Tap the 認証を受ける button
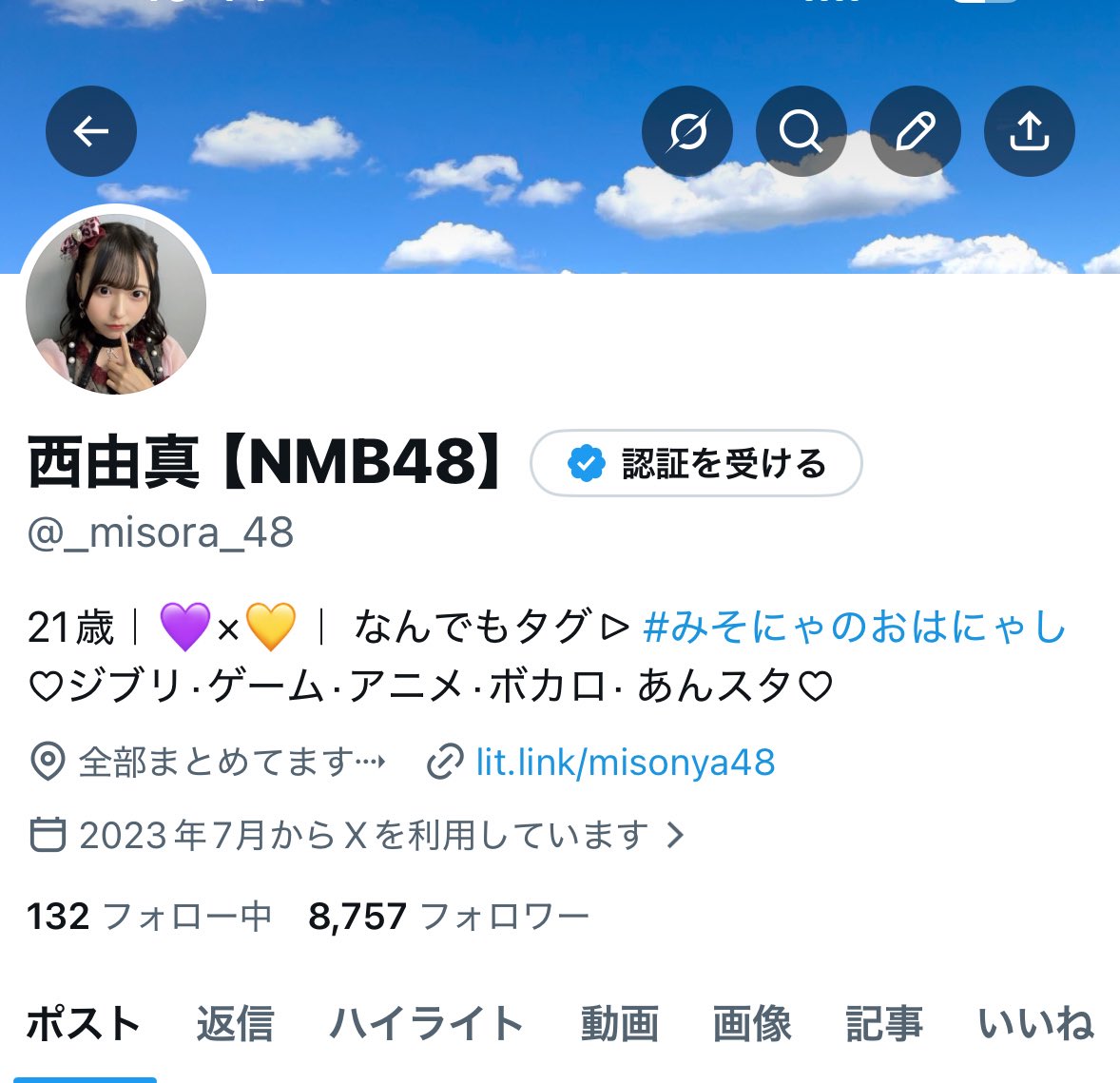Viewport: 1120px width, 1083px height. click(x=696, y=464)
